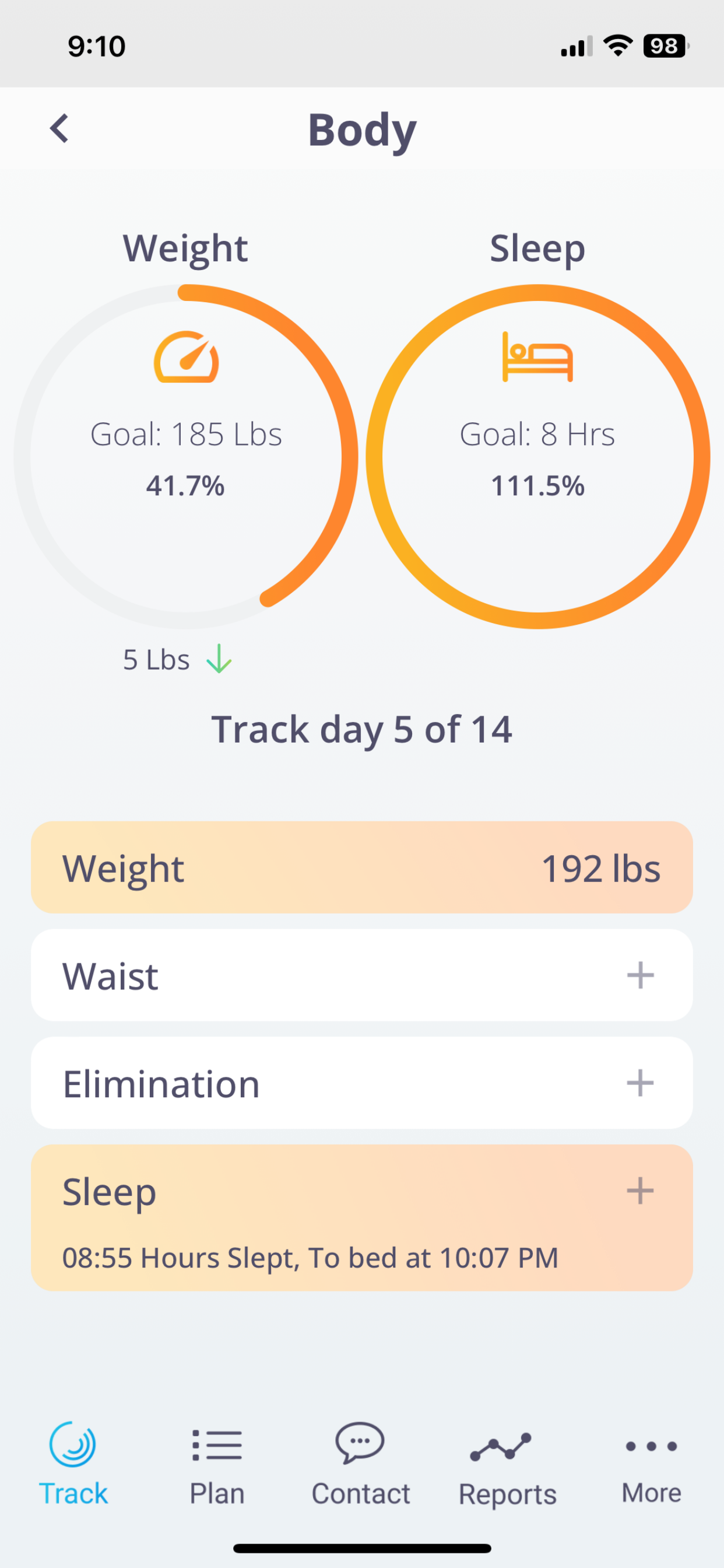The width and height of the screenshot is (724, 1568).
Task: Open the Contact tab
Action: click(361, 1467)
